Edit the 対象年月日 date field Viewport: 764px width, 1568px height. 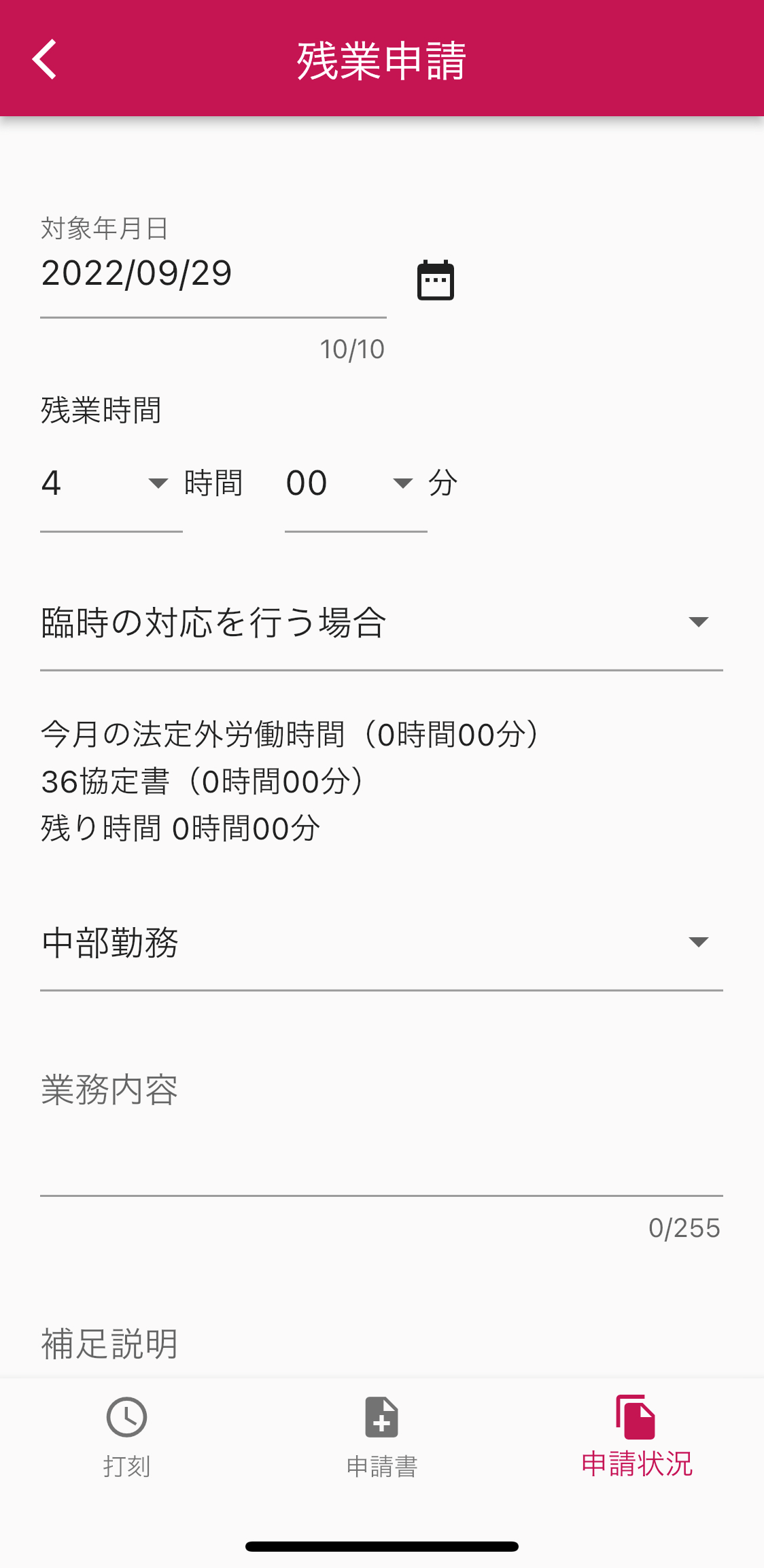[212, 275]
